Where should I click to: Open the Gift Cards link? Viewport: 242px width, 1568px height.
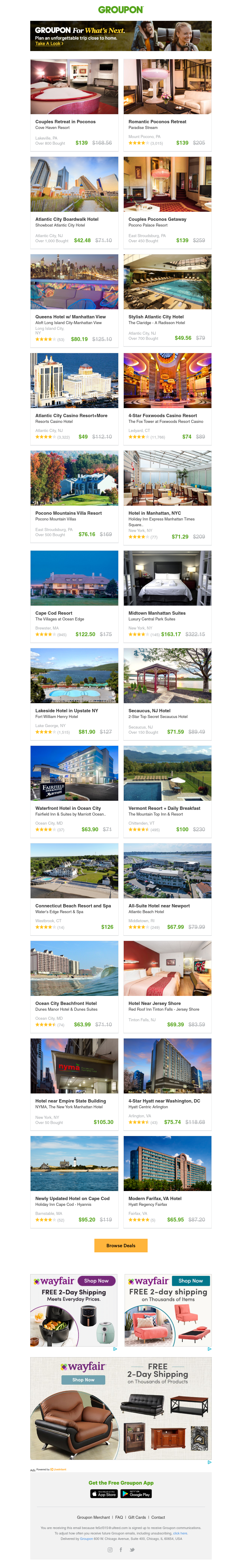pos(137,1518)
